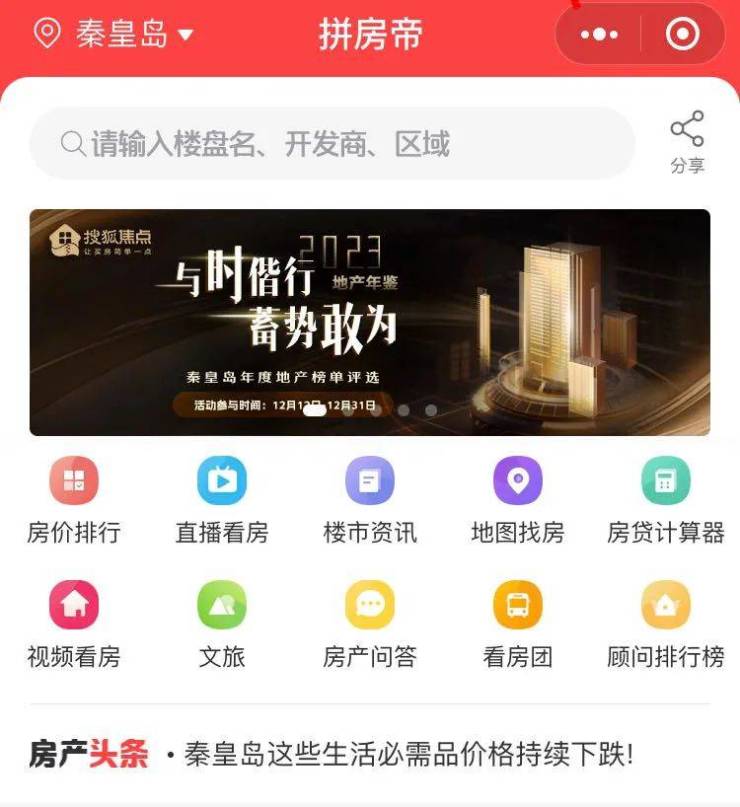Close the mini program with the circle button
740x807 pixels.
(683, 34)
